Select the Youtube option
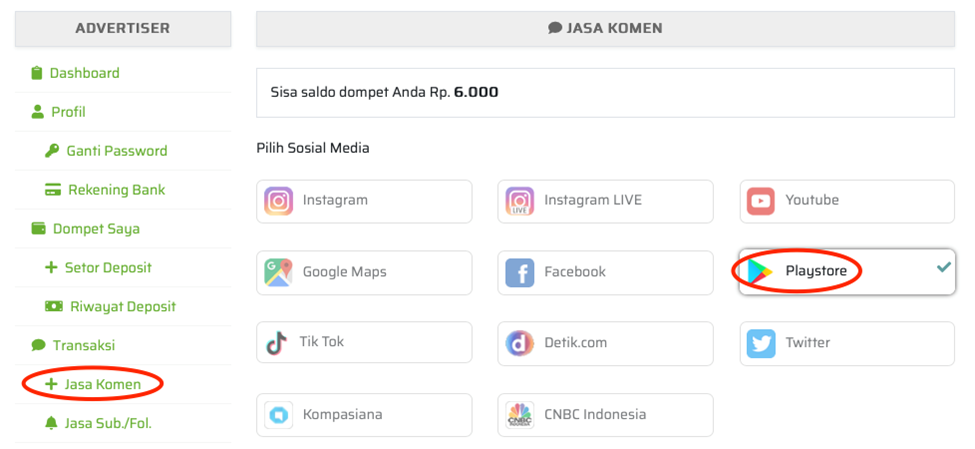Viewport: 975px width, 449px height. click(x=847, y=201)
